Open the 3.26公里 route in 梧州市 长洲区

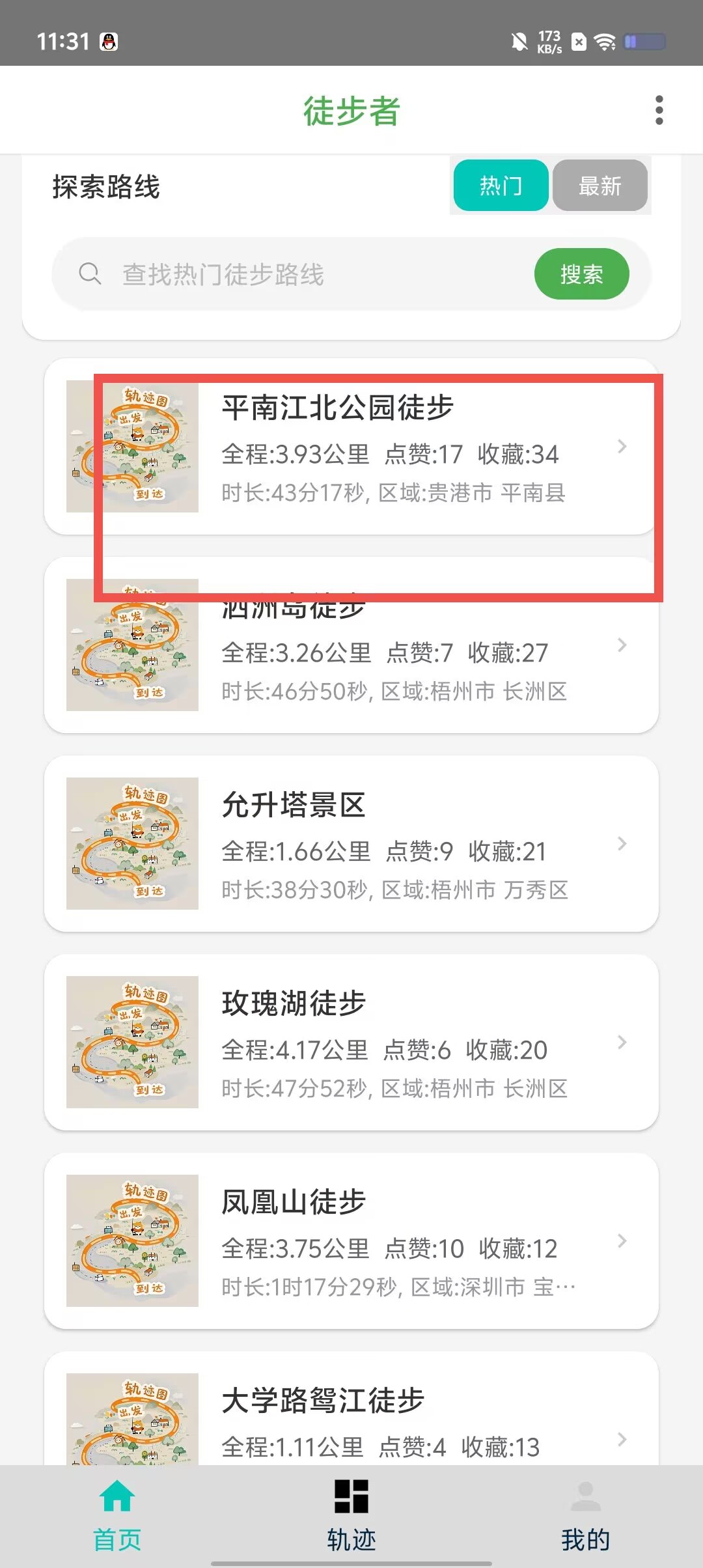pyautogui.click(x=351, y=645)
